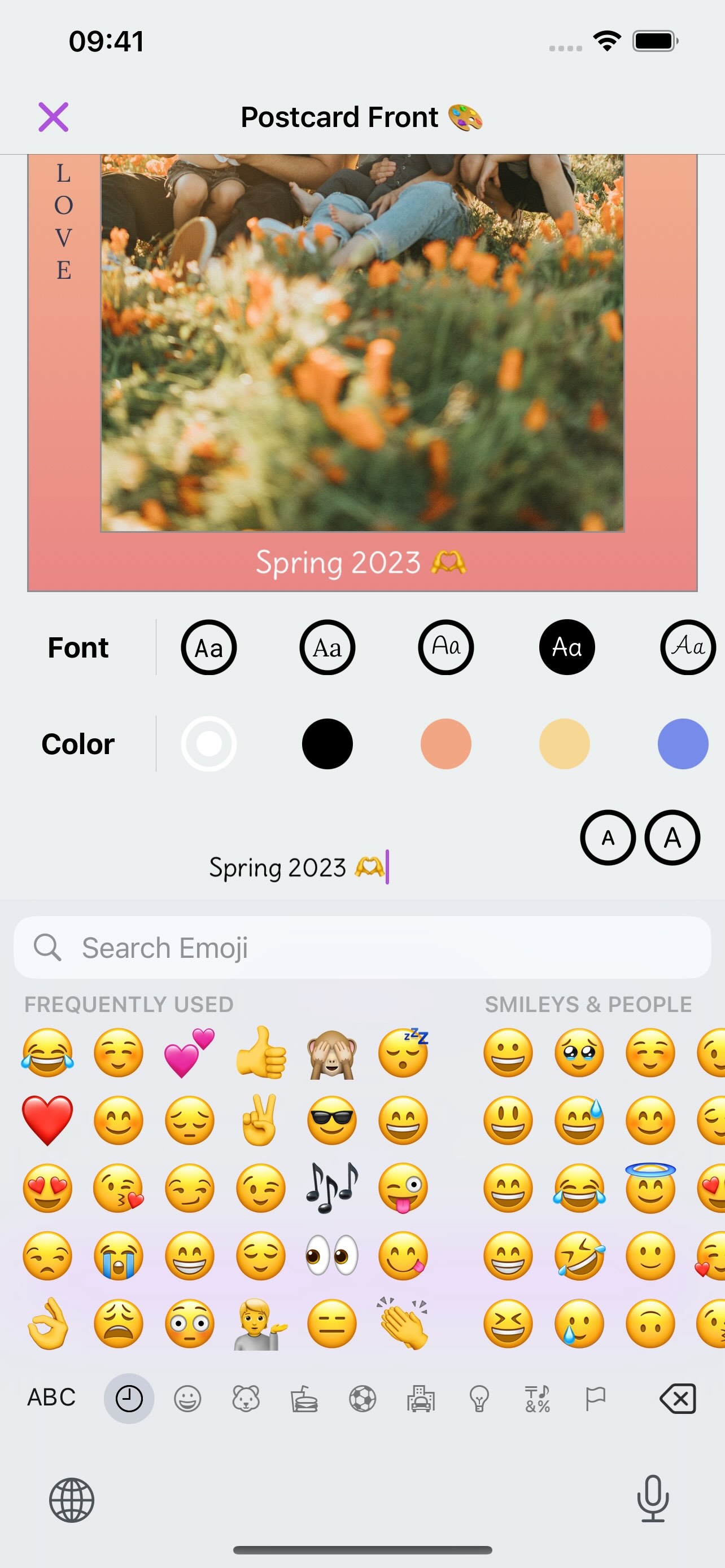Select the cursive script font option
Image resolution: width=725 pixels, height=1568 pixels.
[687, 647]
